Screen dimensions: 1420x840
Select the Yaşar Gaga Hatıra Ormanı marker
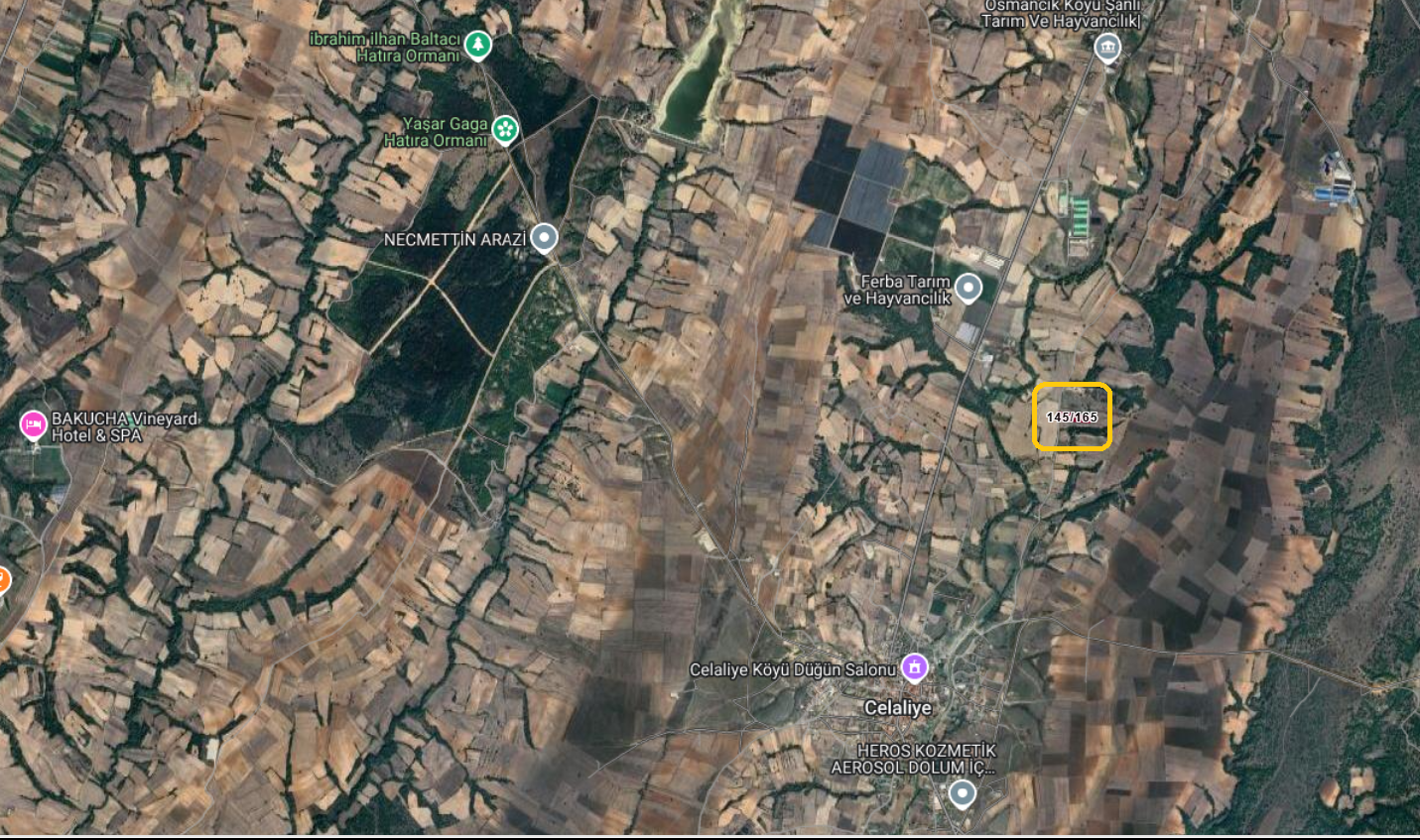point(505,129)
